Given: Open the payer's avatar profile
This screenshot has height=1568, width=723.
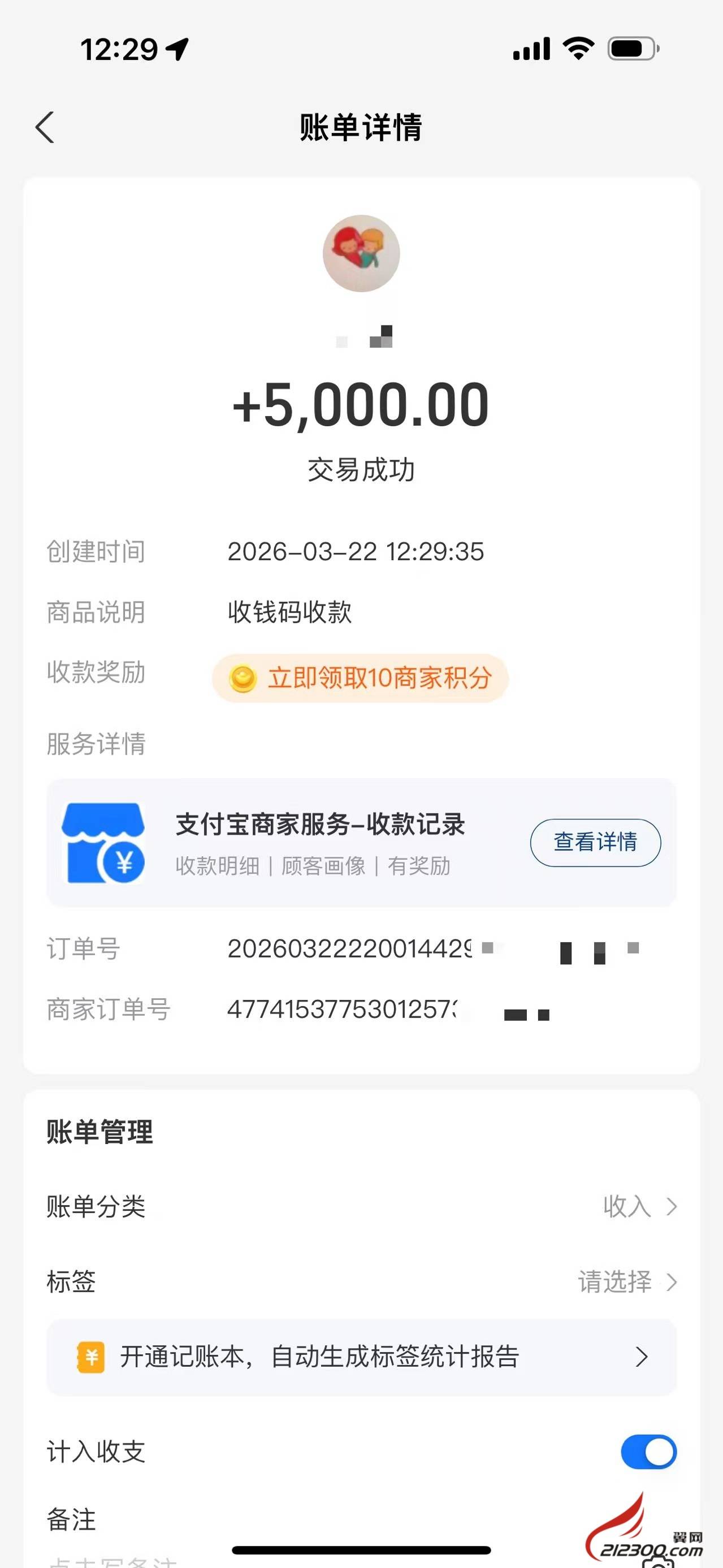Looking at the screenshot, I should [361, 253].
